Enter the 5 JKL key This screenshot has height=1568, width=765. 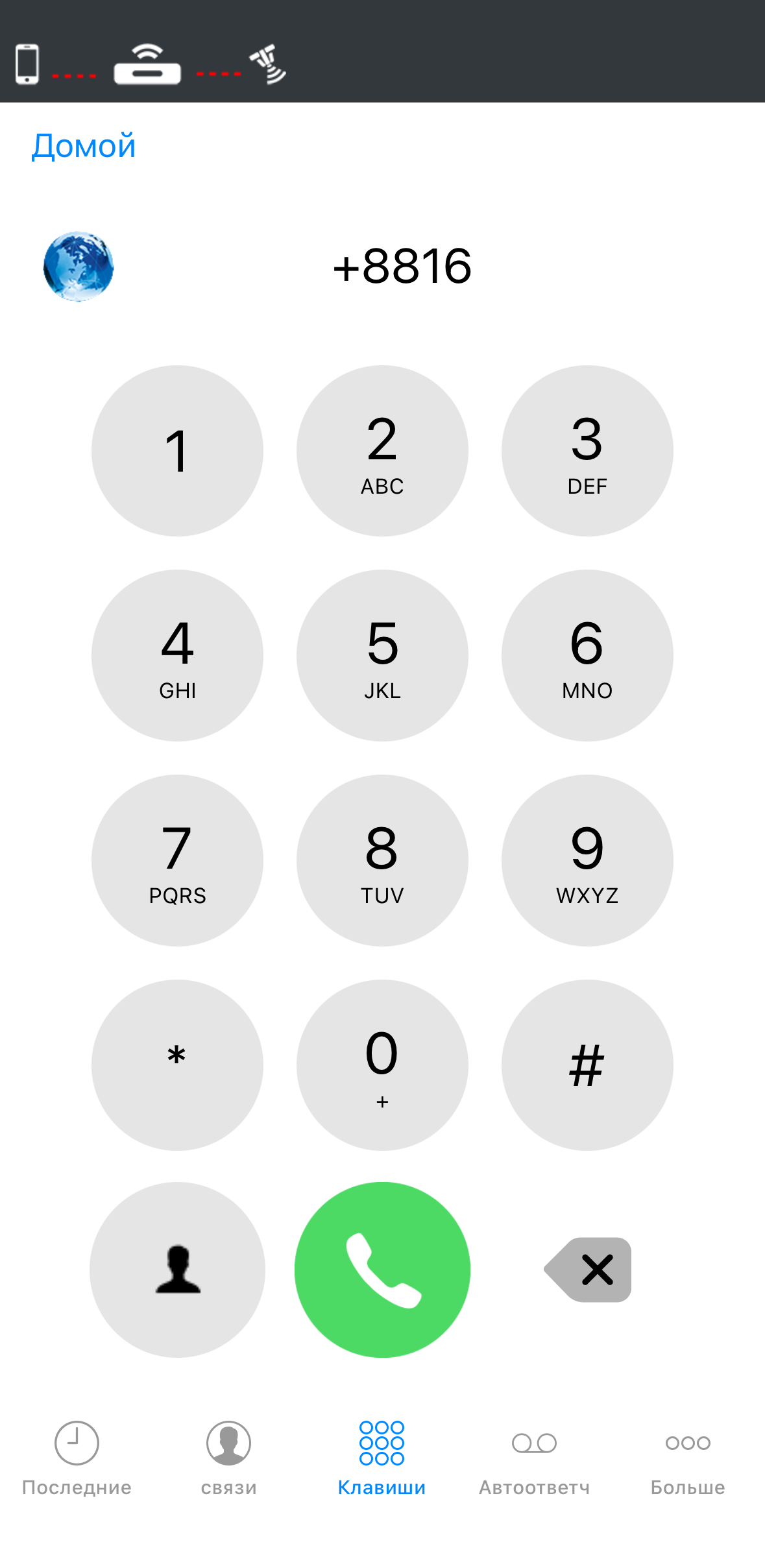click(x=382, y=655)
